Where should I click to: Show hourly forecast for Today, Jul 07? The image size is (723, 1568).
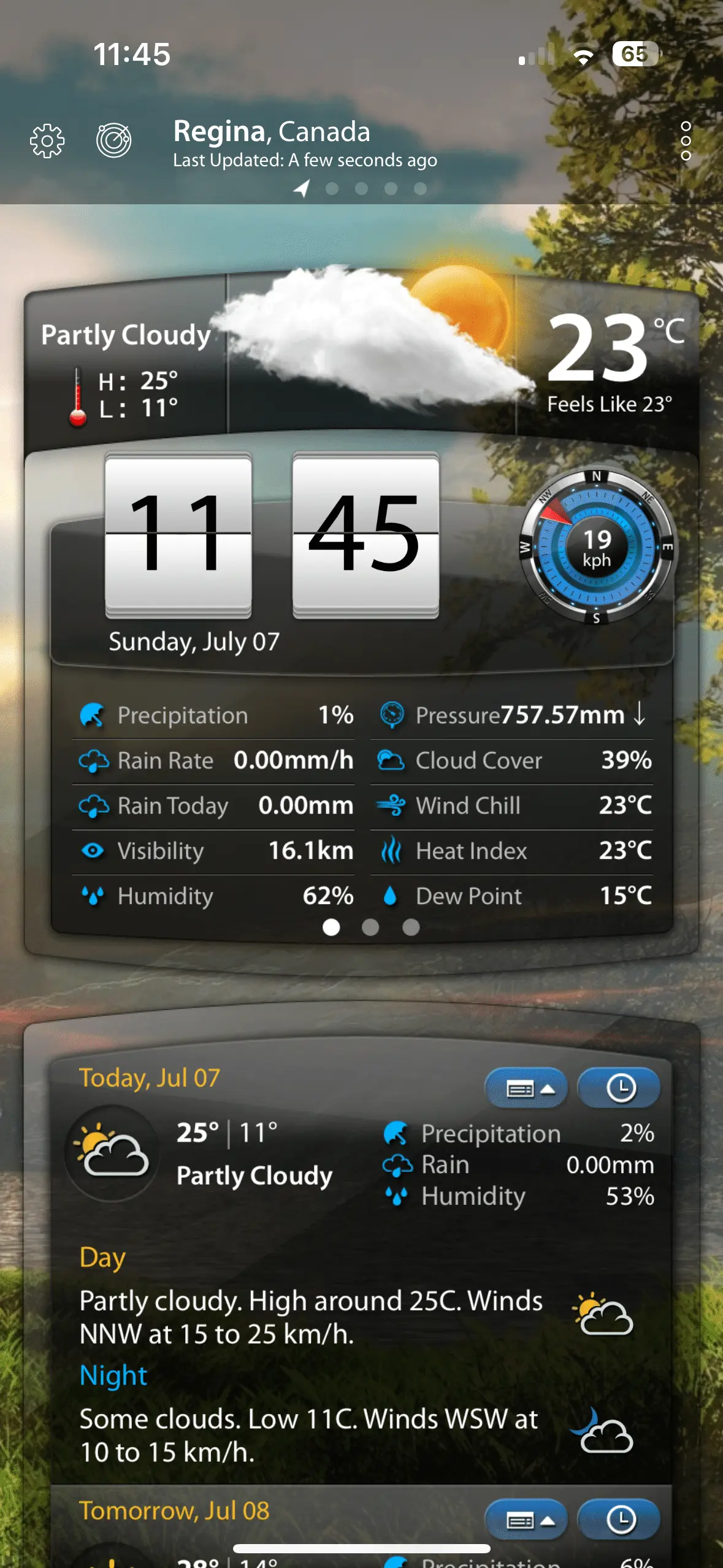pos(619,1089)
